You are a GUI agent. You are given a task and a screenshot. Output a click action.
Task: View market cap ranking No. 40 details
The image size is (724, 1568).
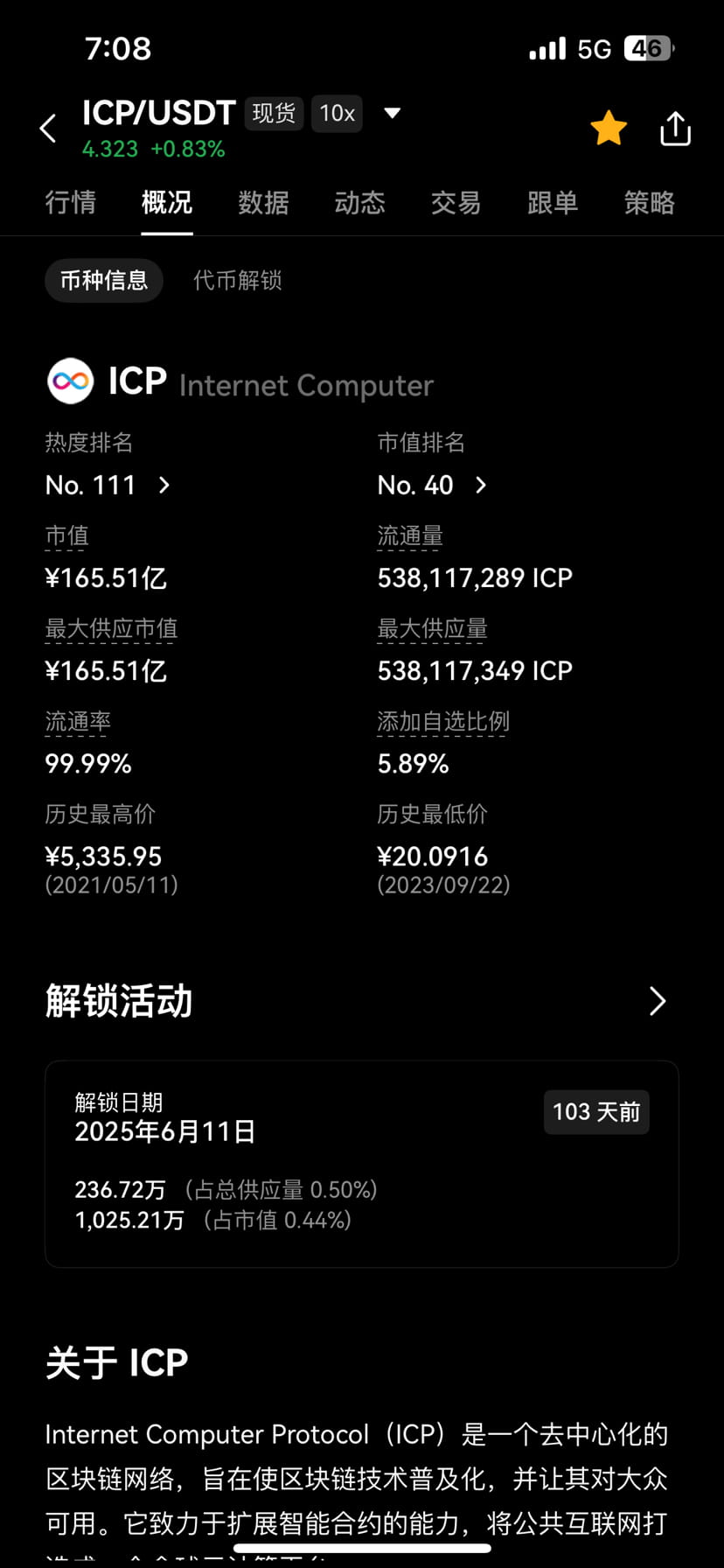479,485
